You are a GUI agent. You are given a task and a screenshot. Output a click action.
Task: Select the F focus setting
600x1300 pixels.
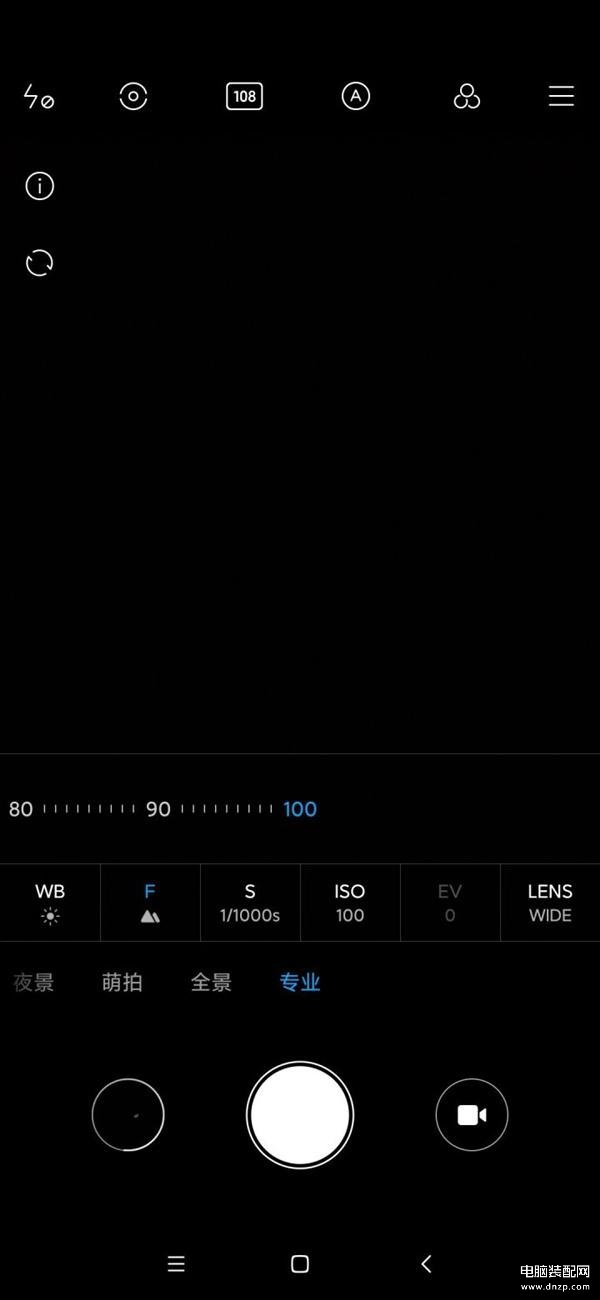point(150,903)
